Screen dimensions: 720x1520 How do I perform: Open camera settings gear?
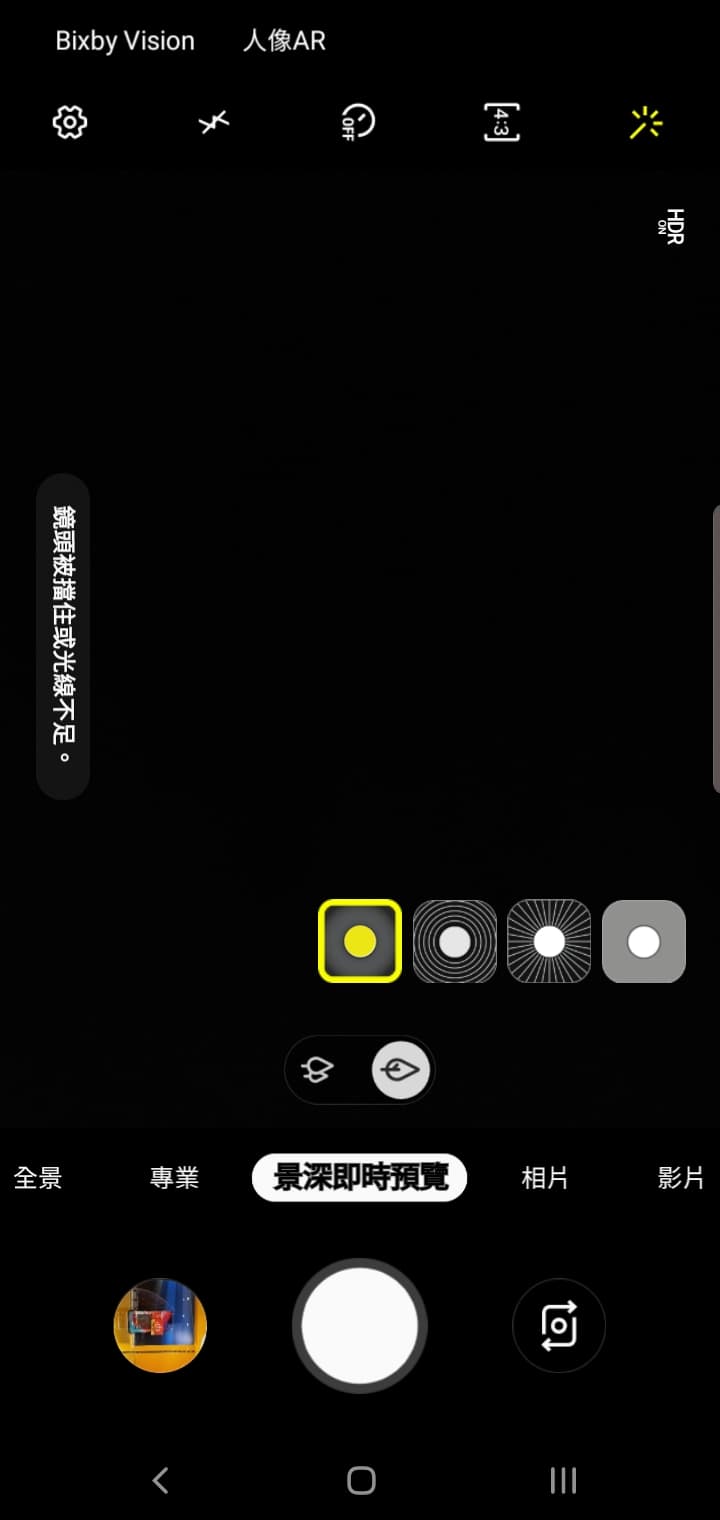click(x=69, y=123)
